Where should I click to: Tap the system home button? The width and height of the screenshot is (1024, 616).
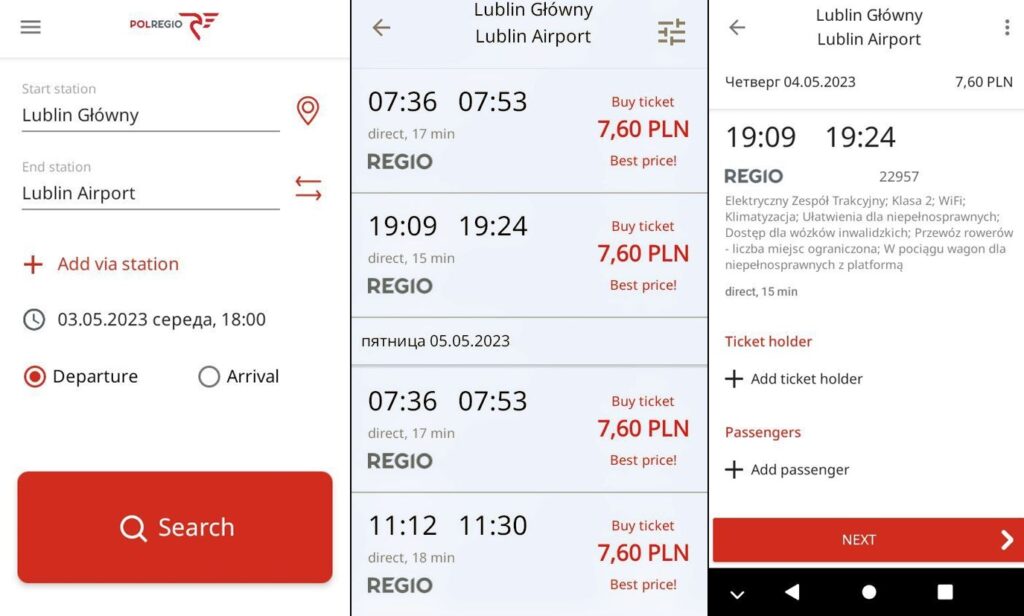[x=869, y=592]
